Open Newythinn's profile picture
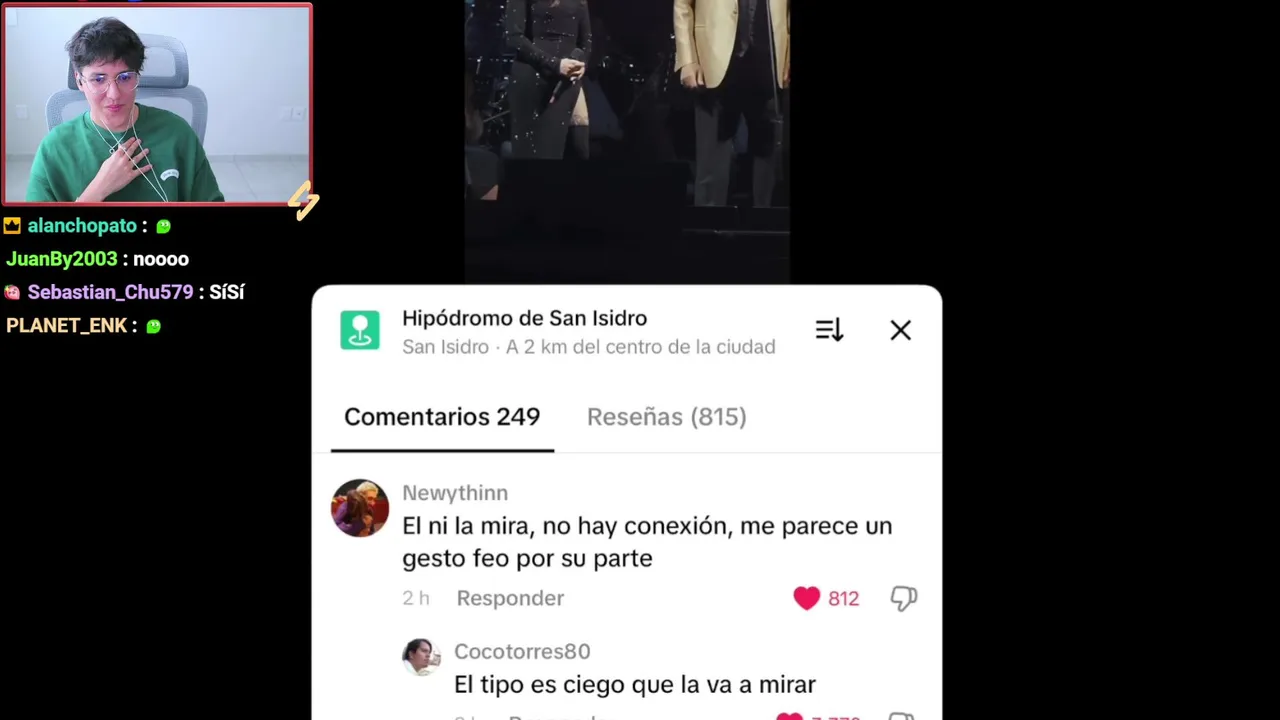1280x720 pixels. pyautogui.click(x=360, y=508)
